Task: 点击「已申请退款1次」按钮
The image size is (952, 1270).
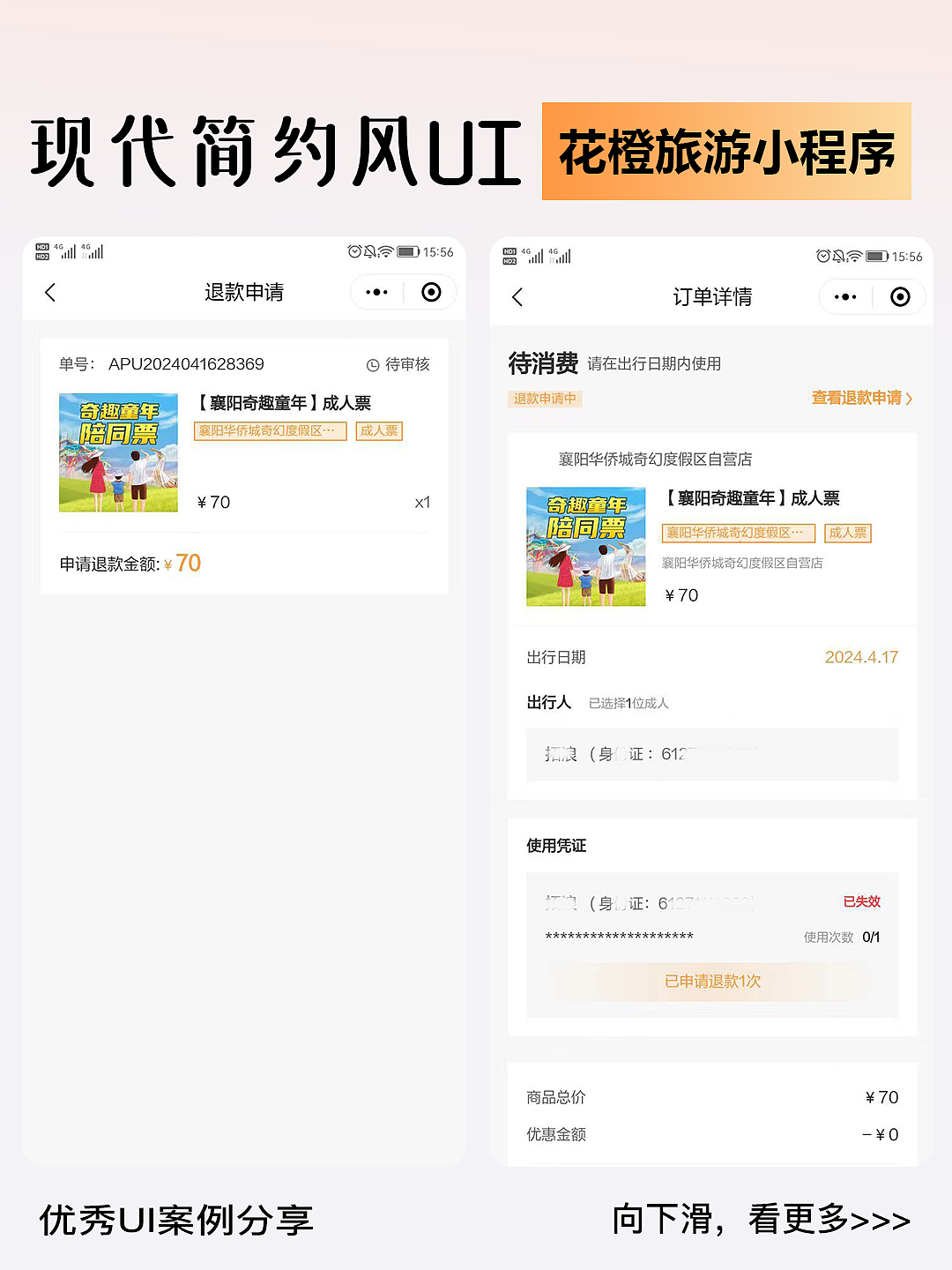Action: [712, 982]
